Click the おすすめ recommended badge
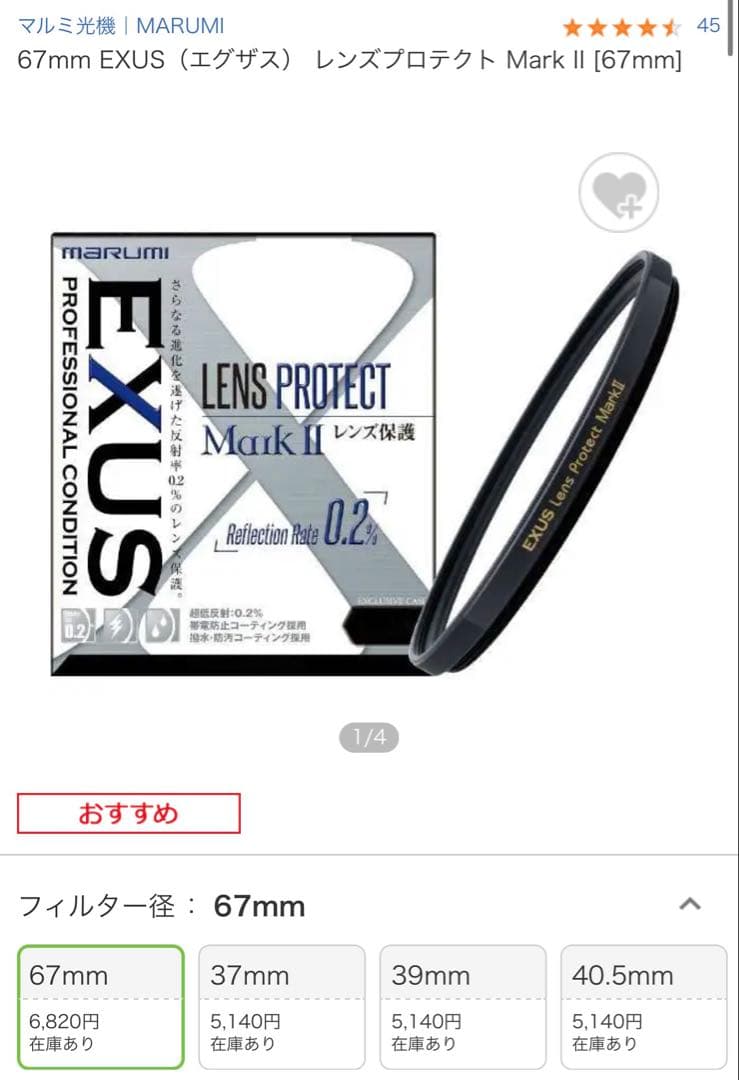Screen dimensions: 739x1080 (x=127, y=813)
